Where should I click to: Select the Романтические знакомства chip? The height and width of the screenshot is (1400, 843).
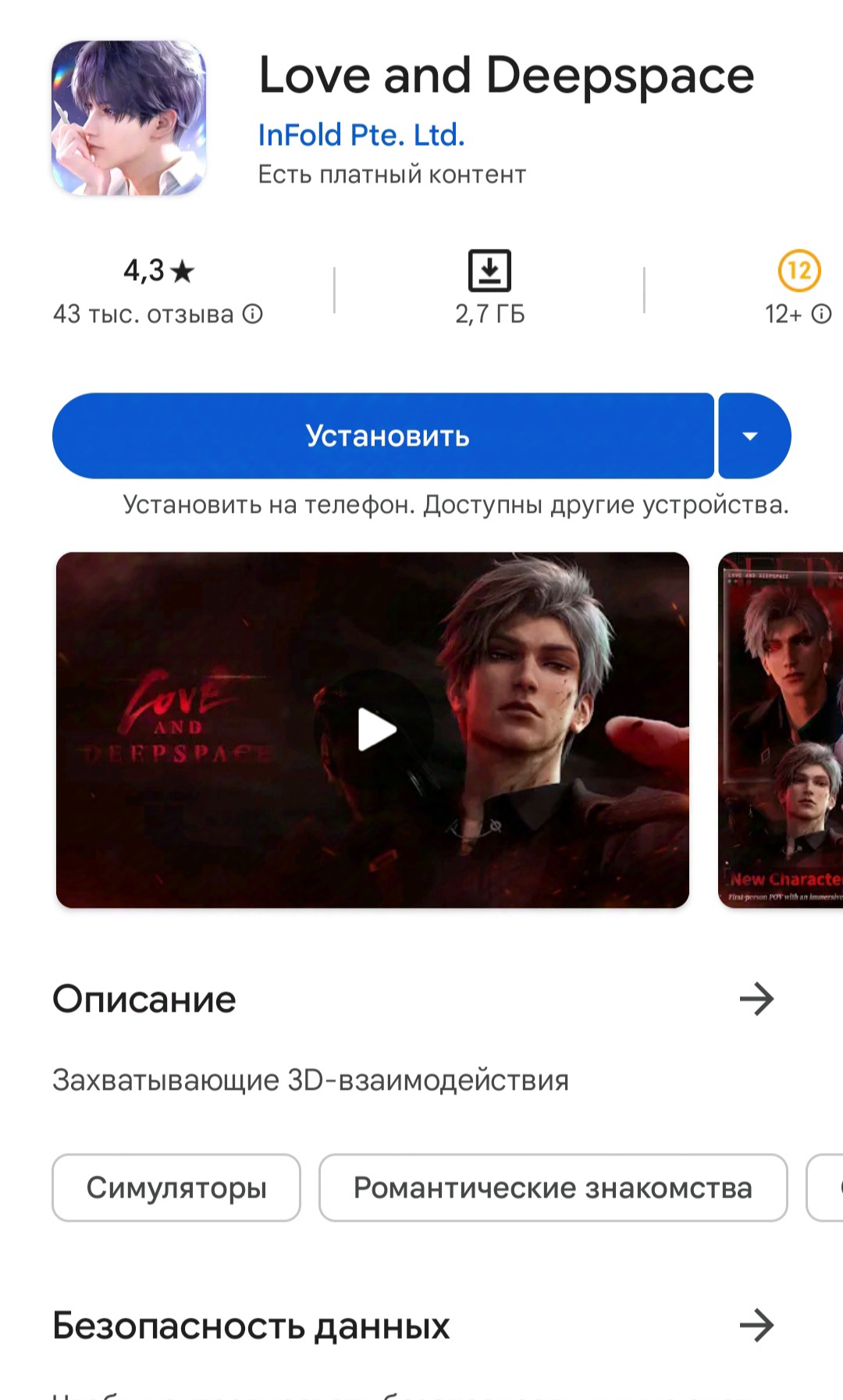553,1188
